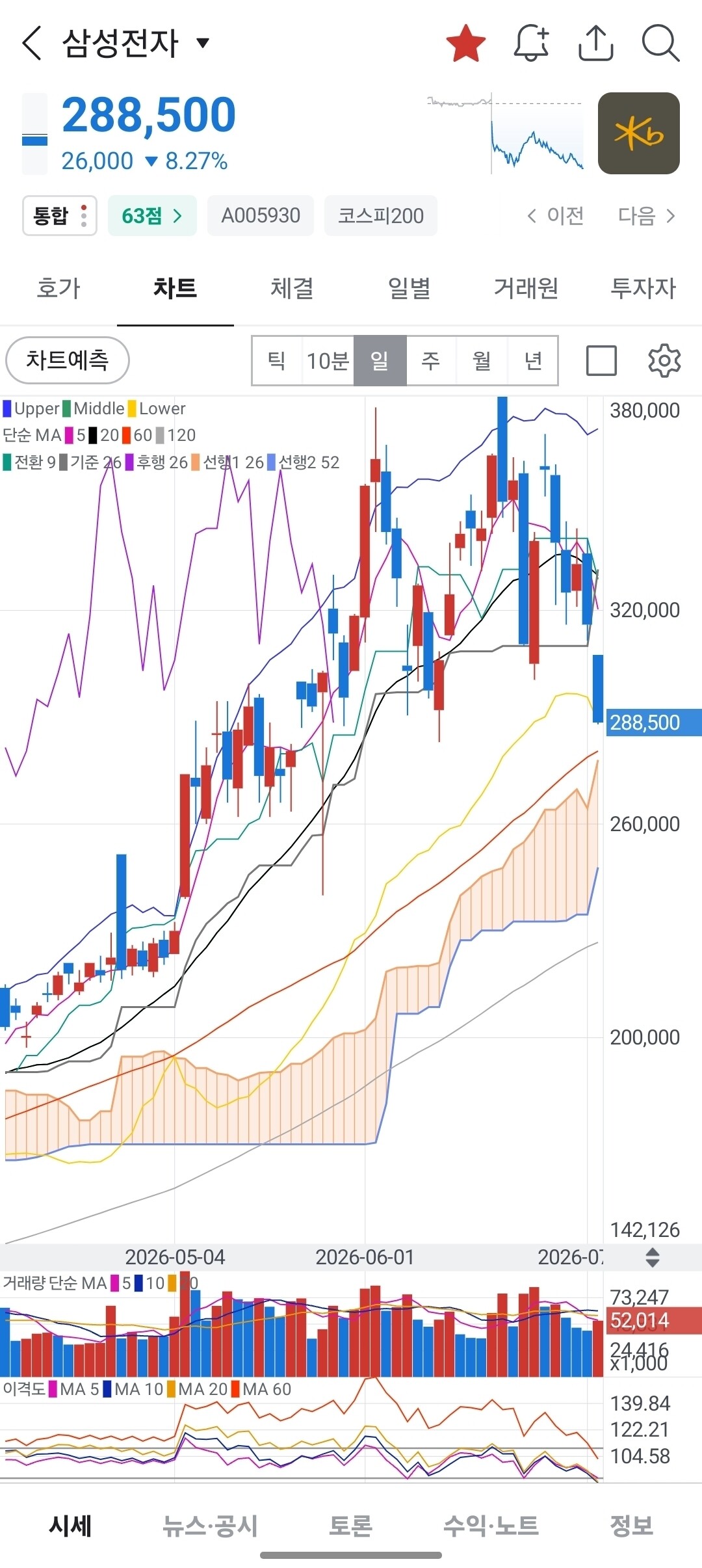The height and width of the screenshot is (1568, 702).
Task: Share this stock
Action: pyautogui.click(x=596, y=43)
